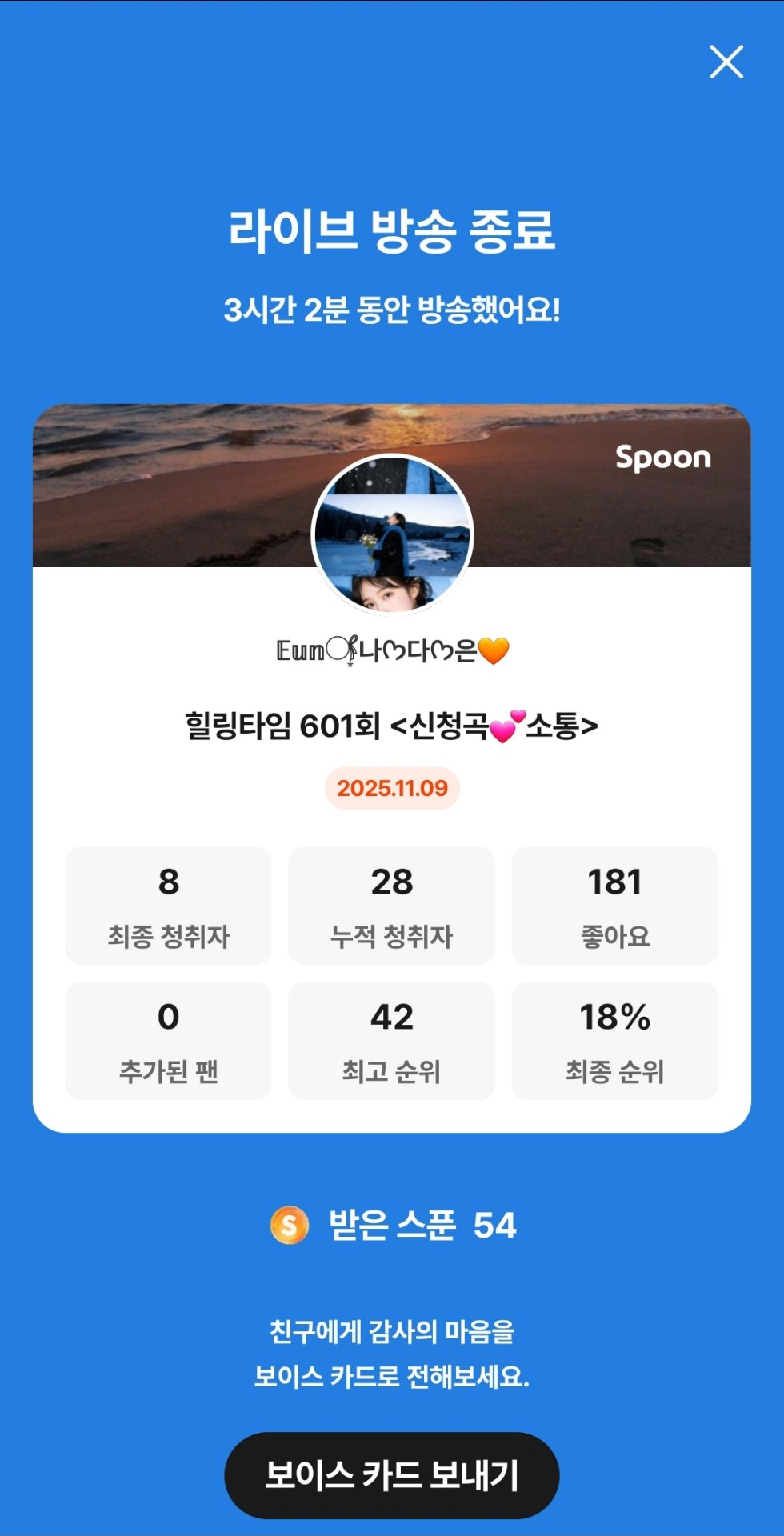The height and width of the screenshot is (1536, 784).
Task: Tap the 보이스 카드 보내기 button
Action: (x=392, y=1475)
